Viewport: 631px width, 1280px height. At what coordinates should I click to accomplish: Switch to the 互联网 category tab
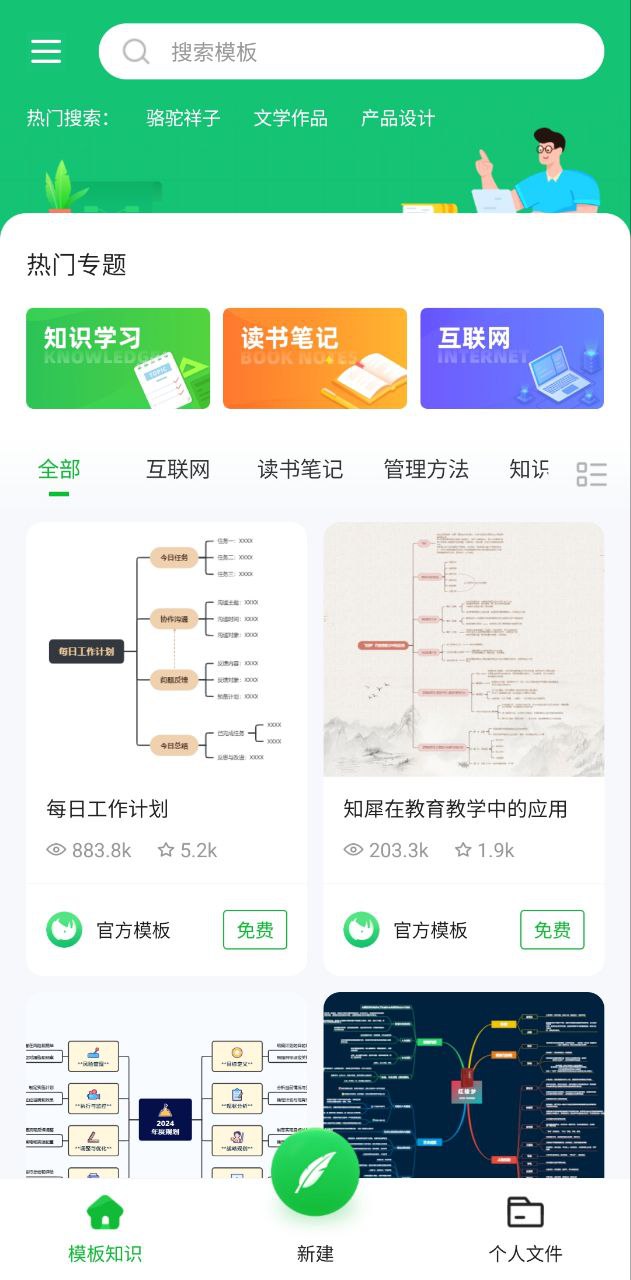[x=178, y=469]
